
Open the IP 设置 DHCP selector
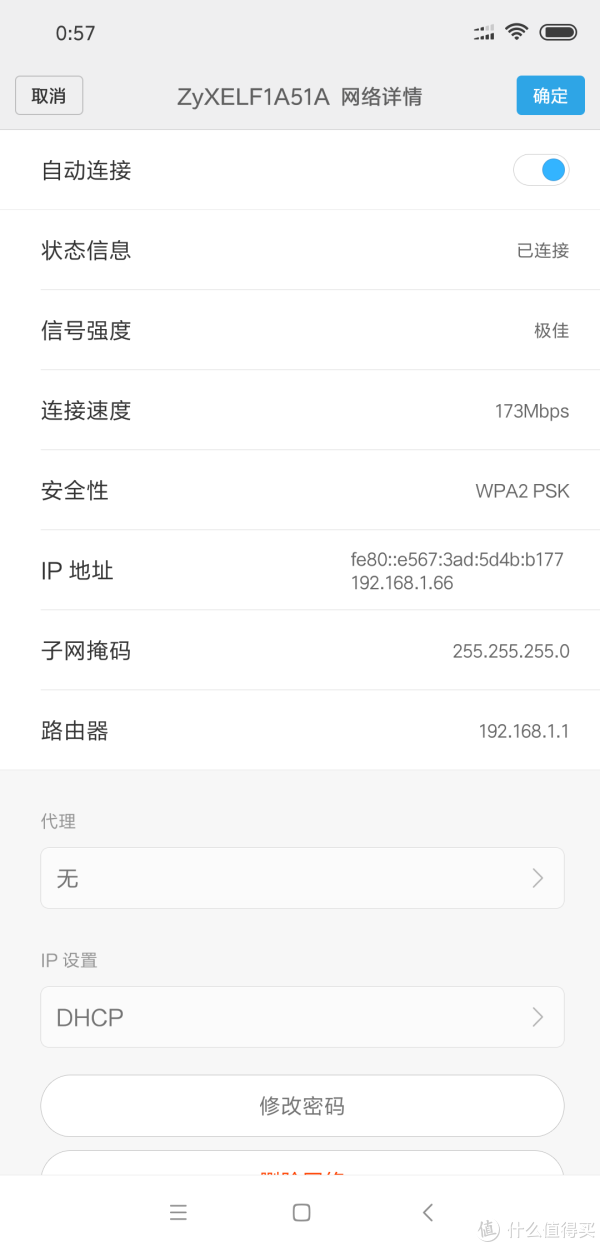coord(302,1017)
